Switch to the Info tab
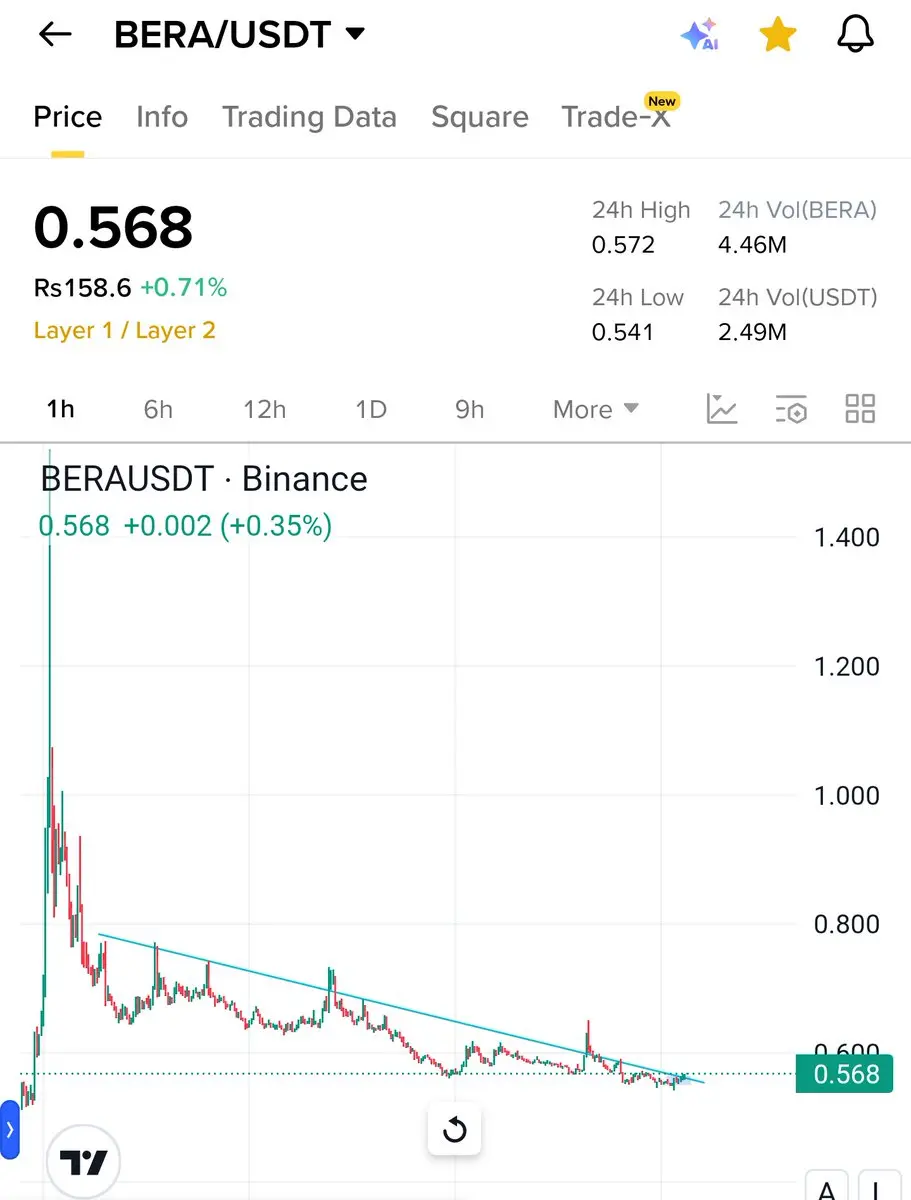Viewport: 911px width, 1200px height. (x=162, y=117)
